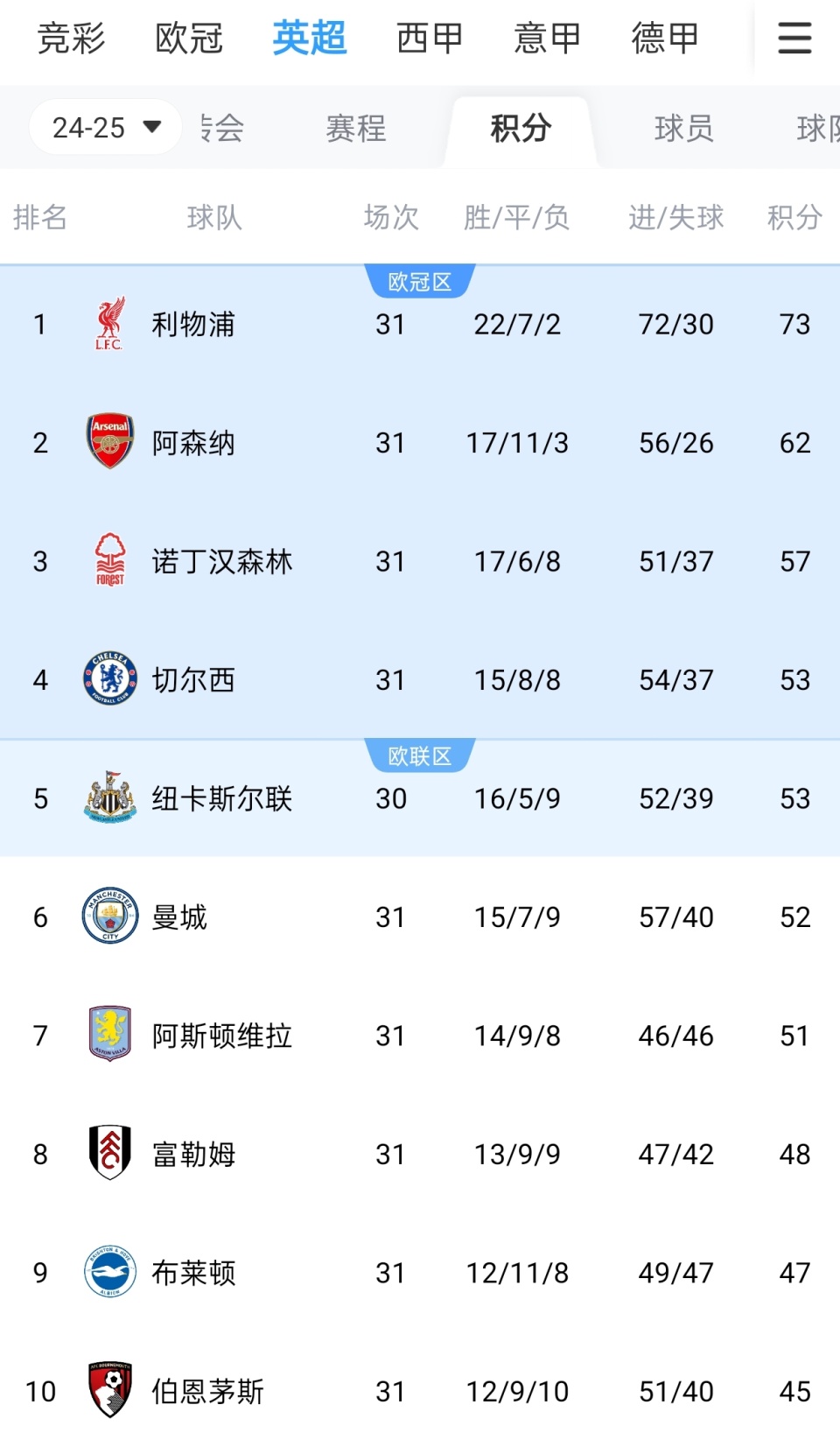Expand the 24-25 season dropdown
This screenshot has height=1440, width=840.
(x=104, y=127)
